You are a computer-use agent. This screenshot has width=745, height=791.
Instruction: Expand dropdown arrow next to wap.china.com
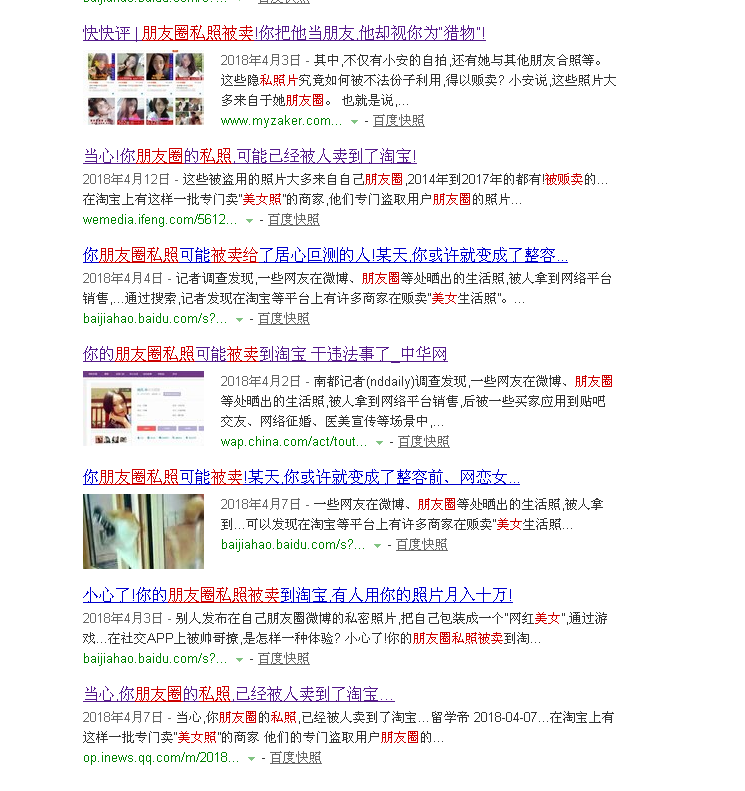click(379, 442)
